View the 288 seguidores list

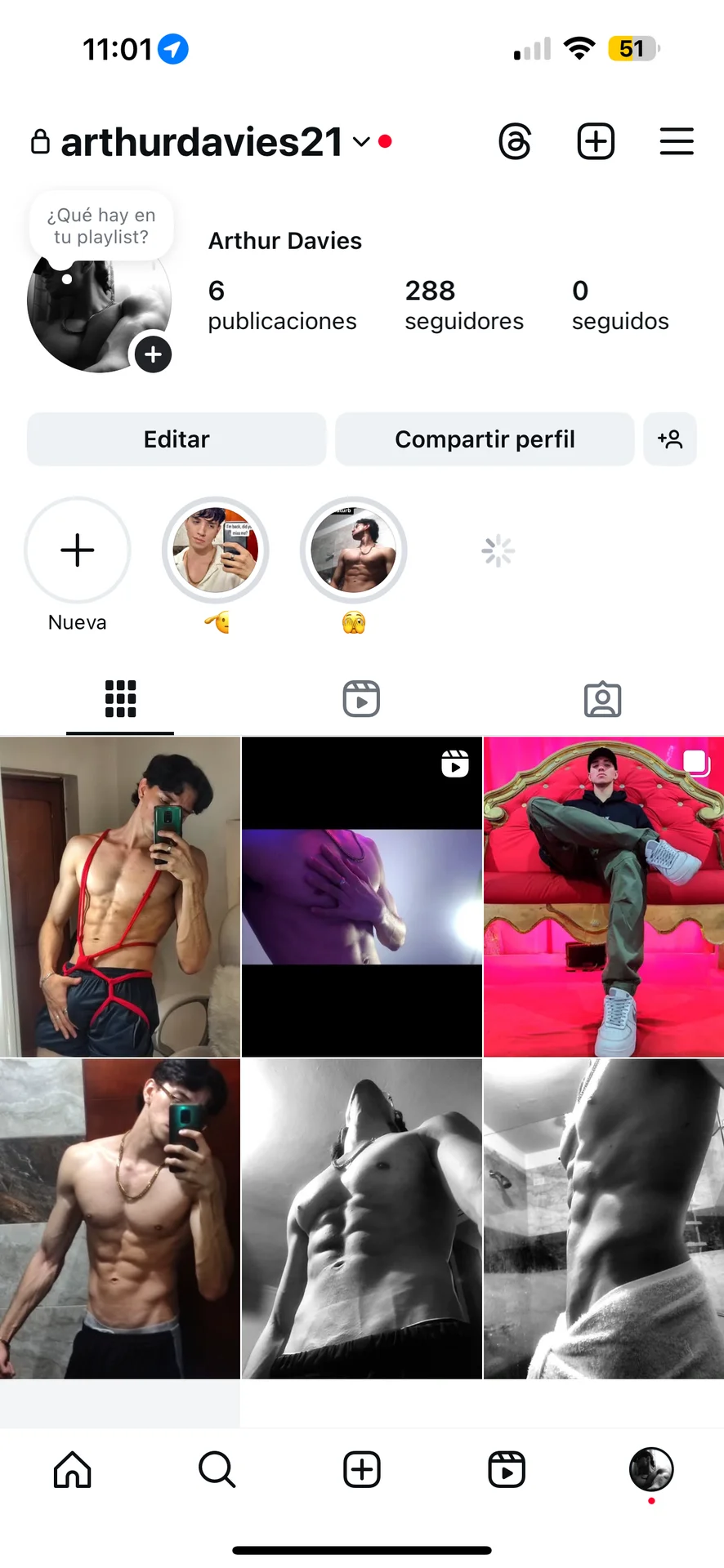pos(463,305)
